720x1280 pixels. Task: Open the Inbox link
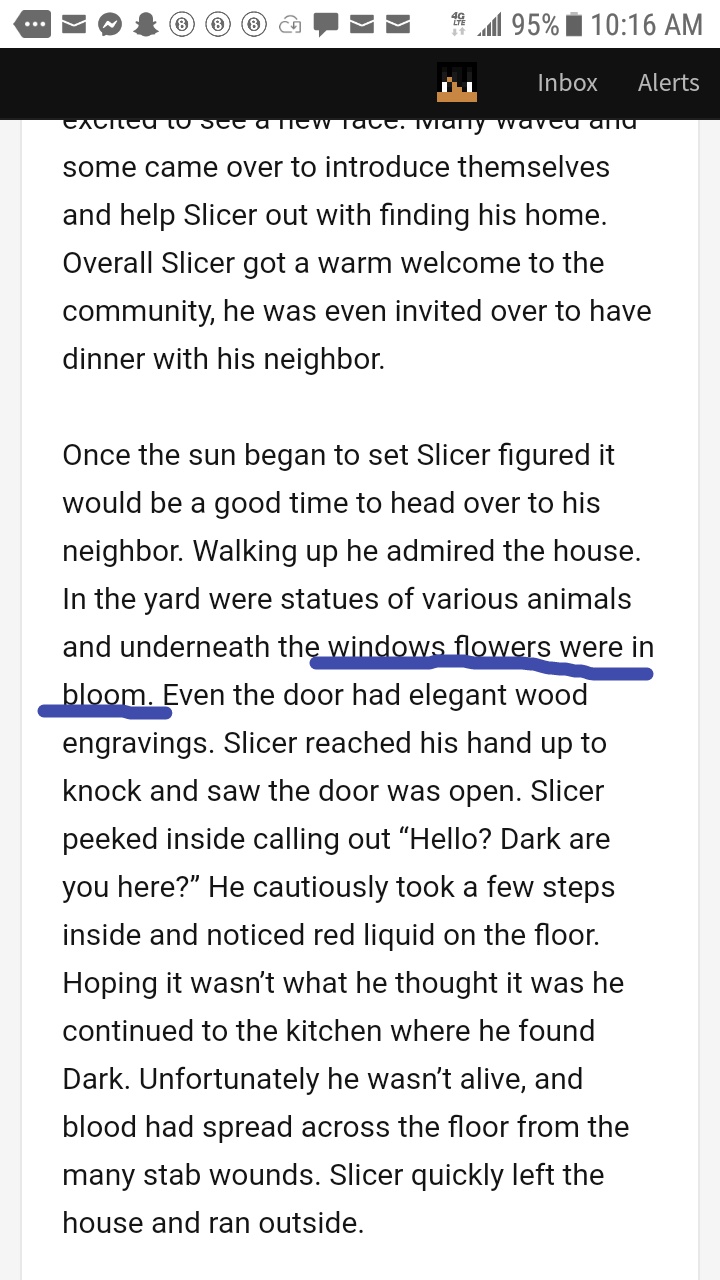pyautogui.click(x=567, y=83)
